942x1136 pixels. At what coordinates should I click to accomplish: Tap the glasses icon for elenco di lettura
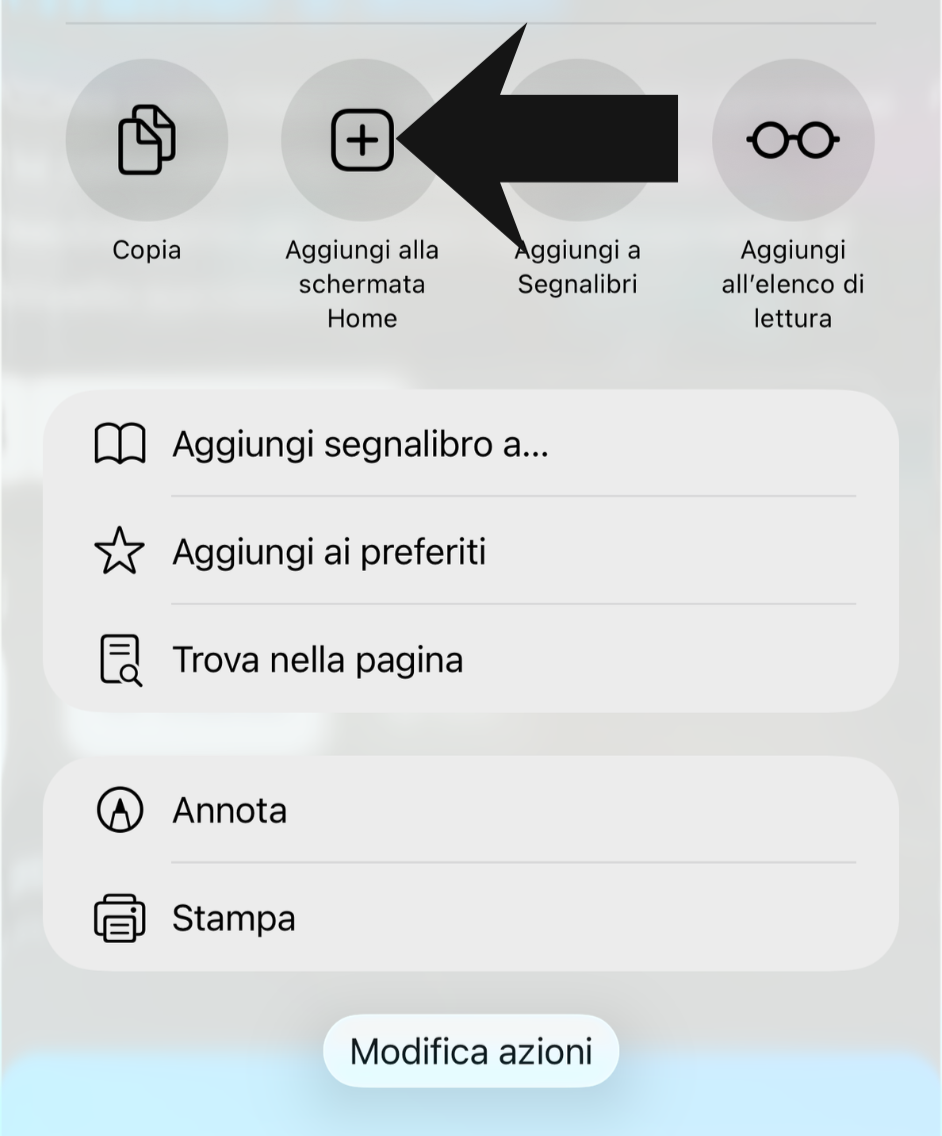point(793,140)
